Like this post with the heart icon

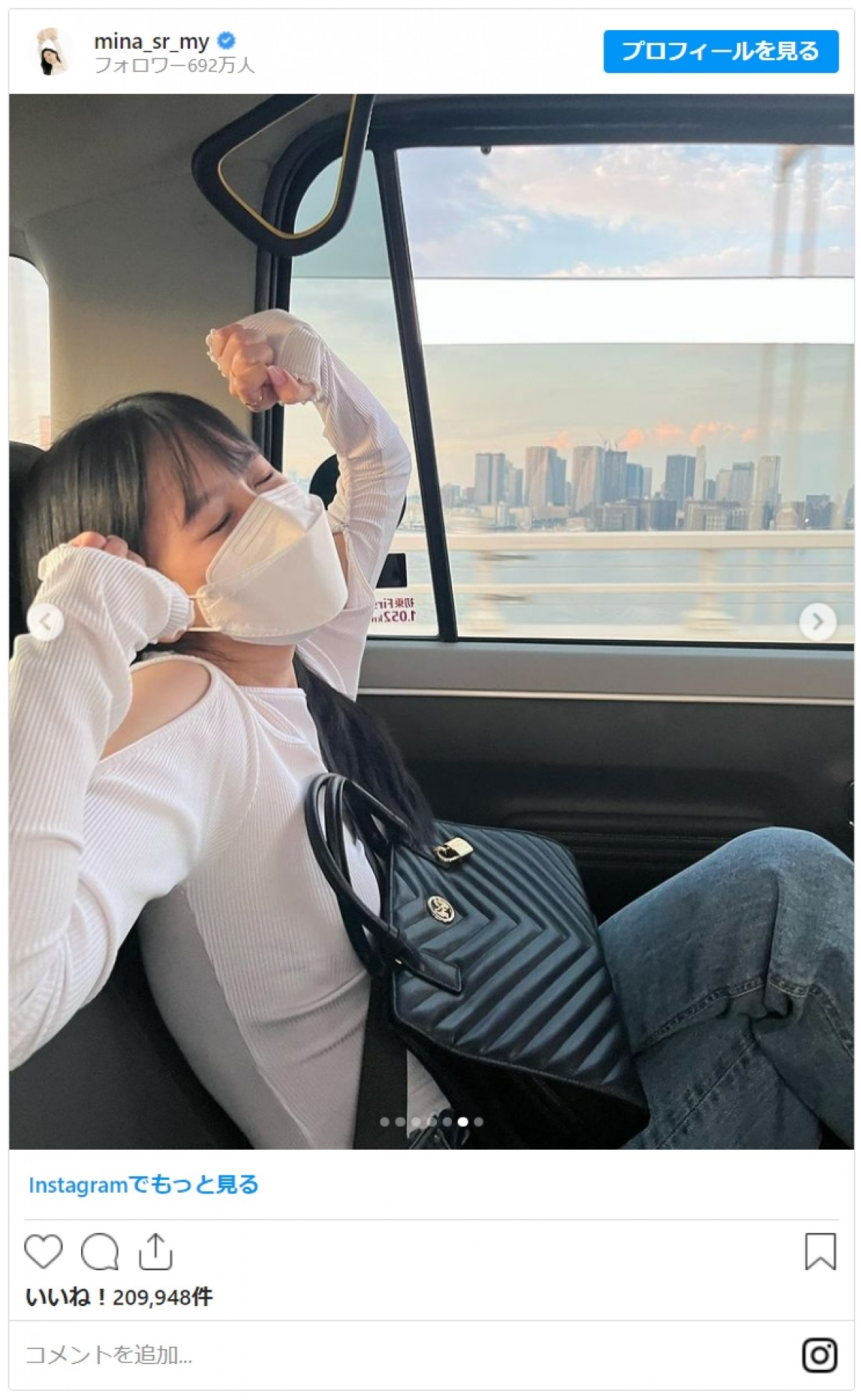[44, 1252]
